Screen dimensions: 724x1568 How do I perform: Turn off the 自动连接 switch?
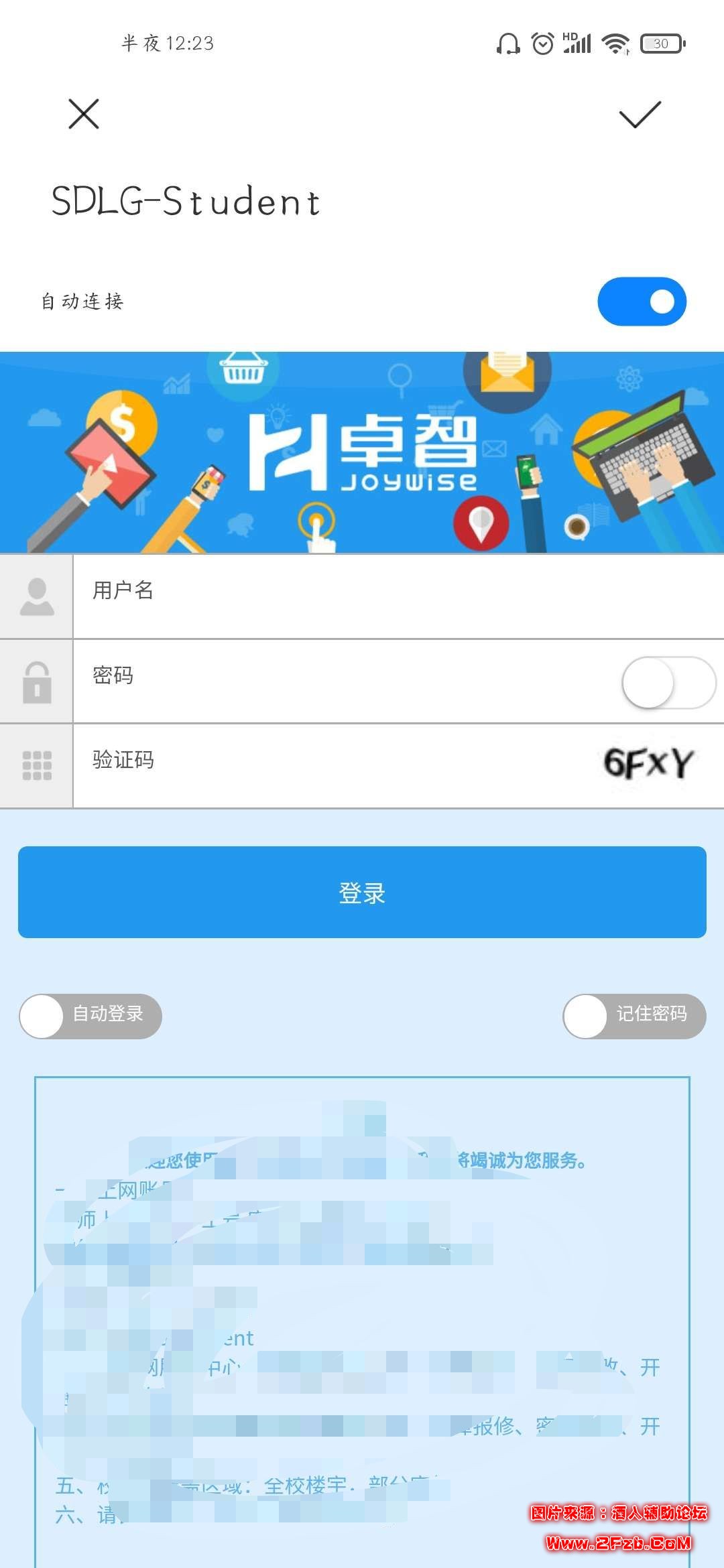(642, 302)
